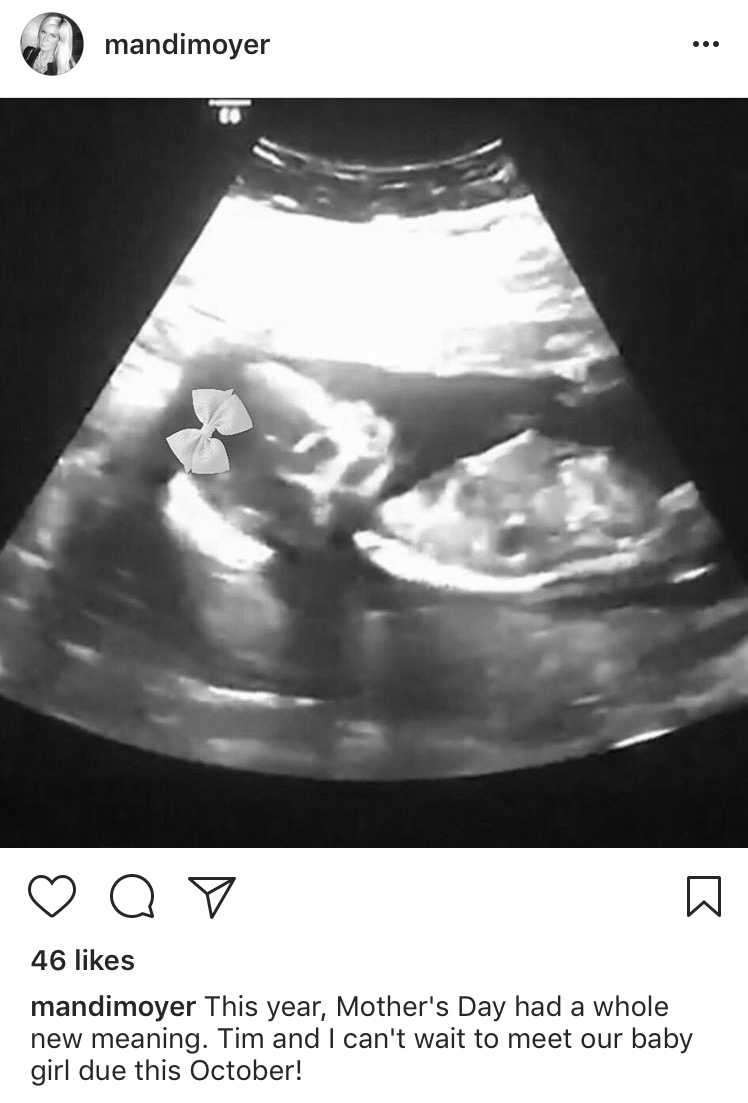Open the post's three-dot overflow menu

705,45
